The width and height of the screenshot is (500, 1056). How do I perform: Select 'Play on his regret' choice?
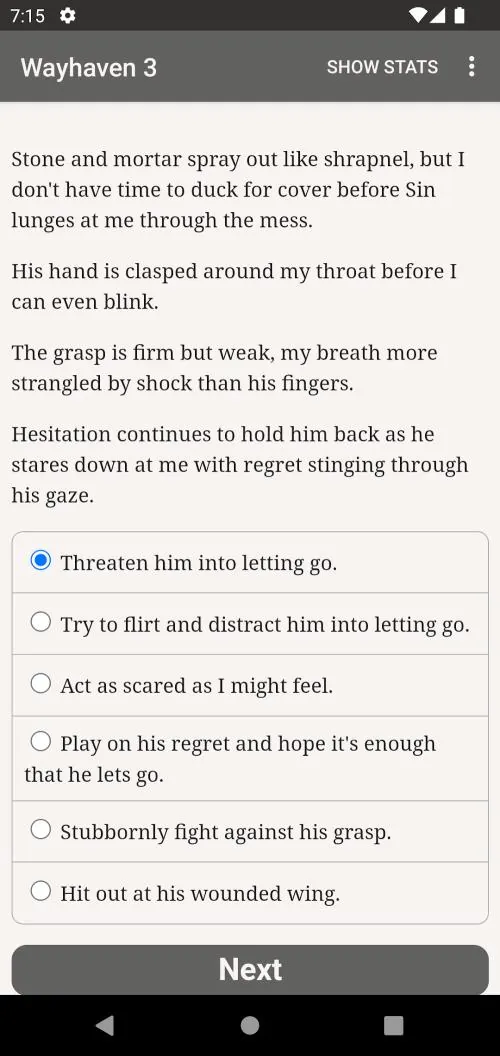tap(250, 758)
